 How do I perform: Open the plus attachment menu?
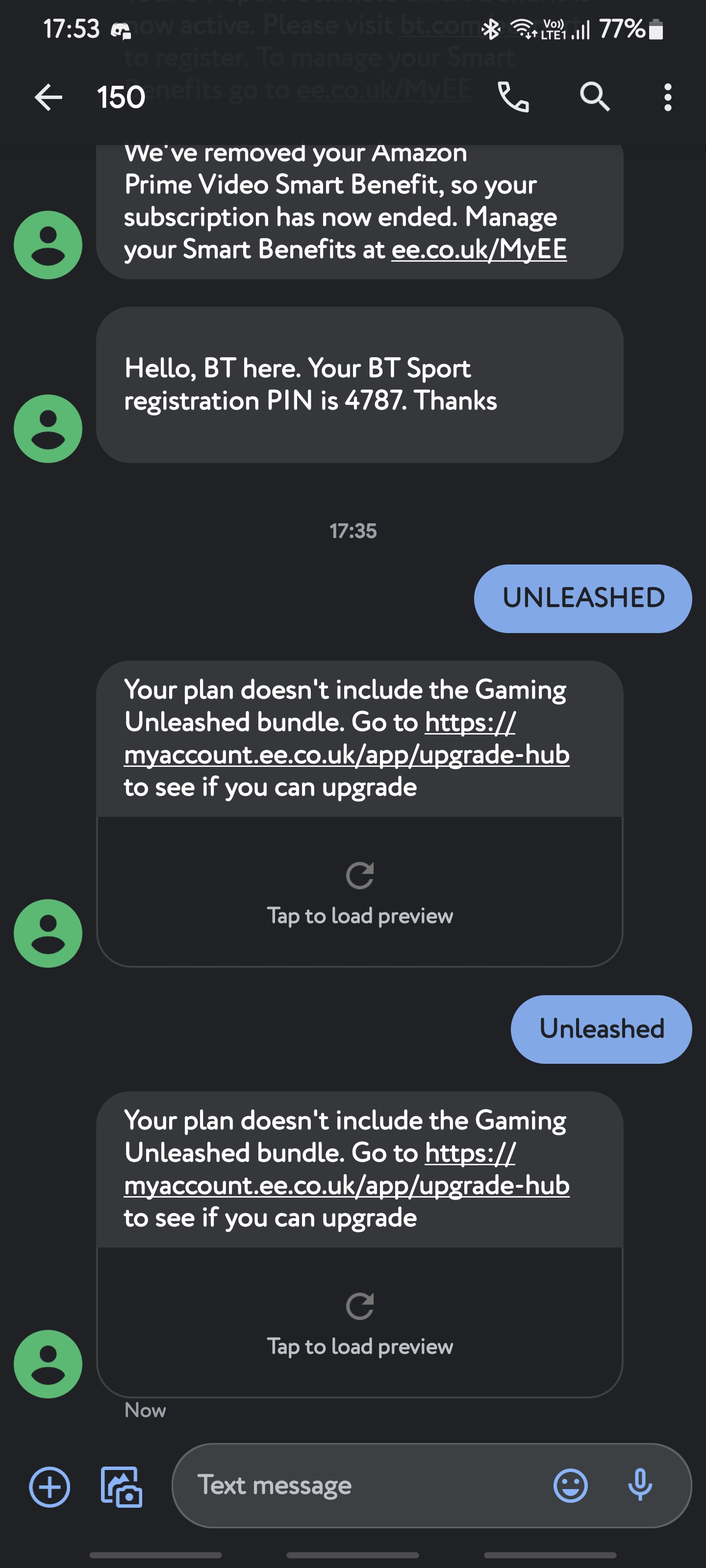pos(50,1487)
